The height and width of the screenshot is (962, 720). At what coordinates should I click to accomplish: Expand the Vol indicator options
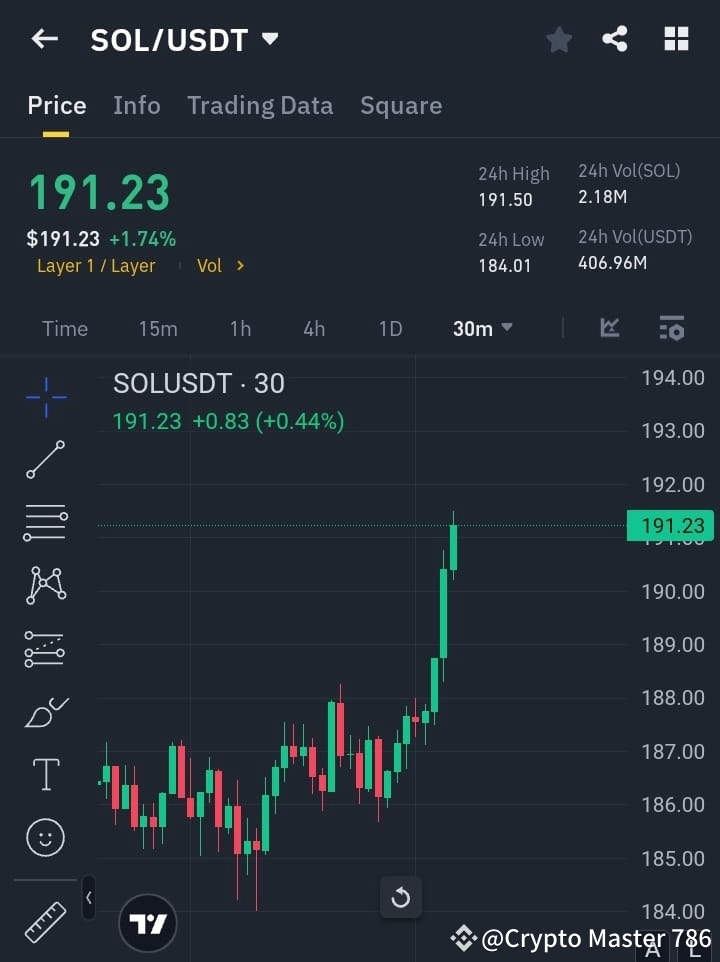coord(219,266)
